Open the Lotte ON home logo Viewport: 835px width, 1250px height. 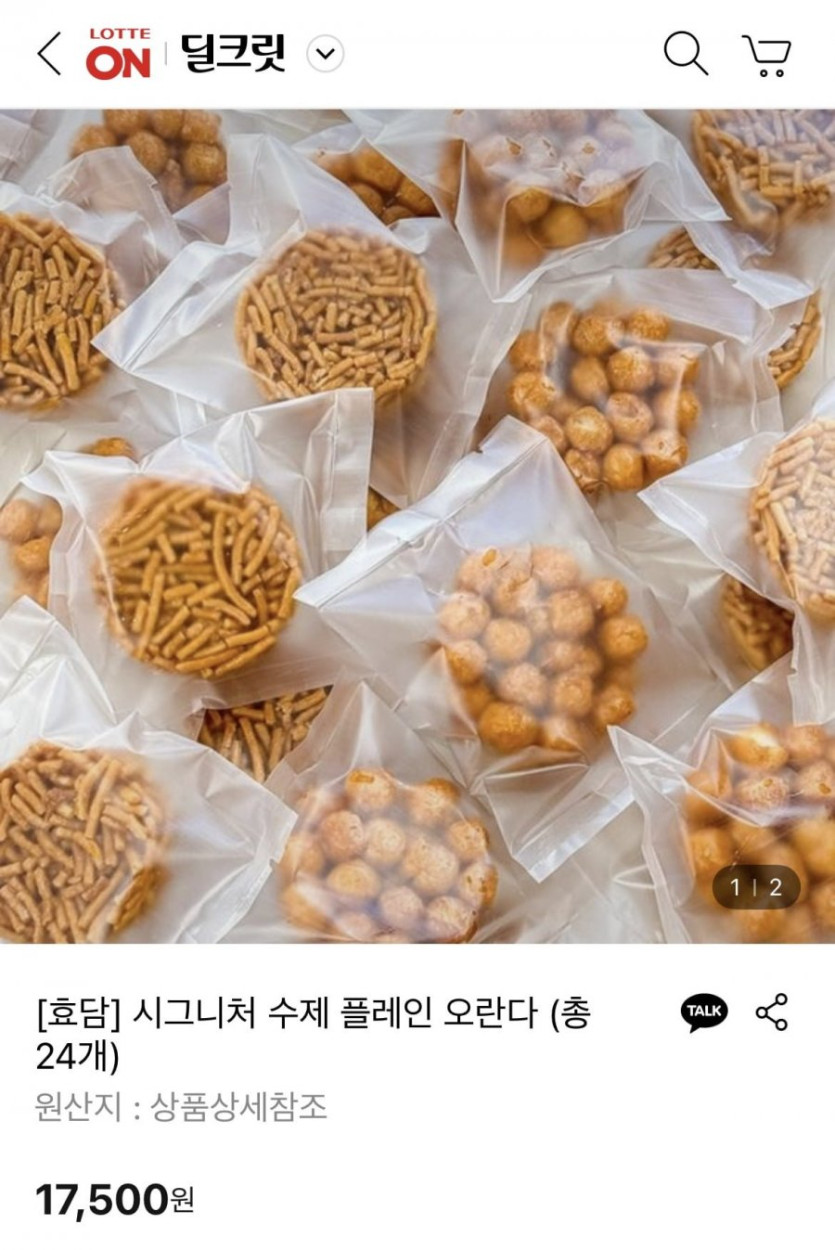click(x=118, y=53)
